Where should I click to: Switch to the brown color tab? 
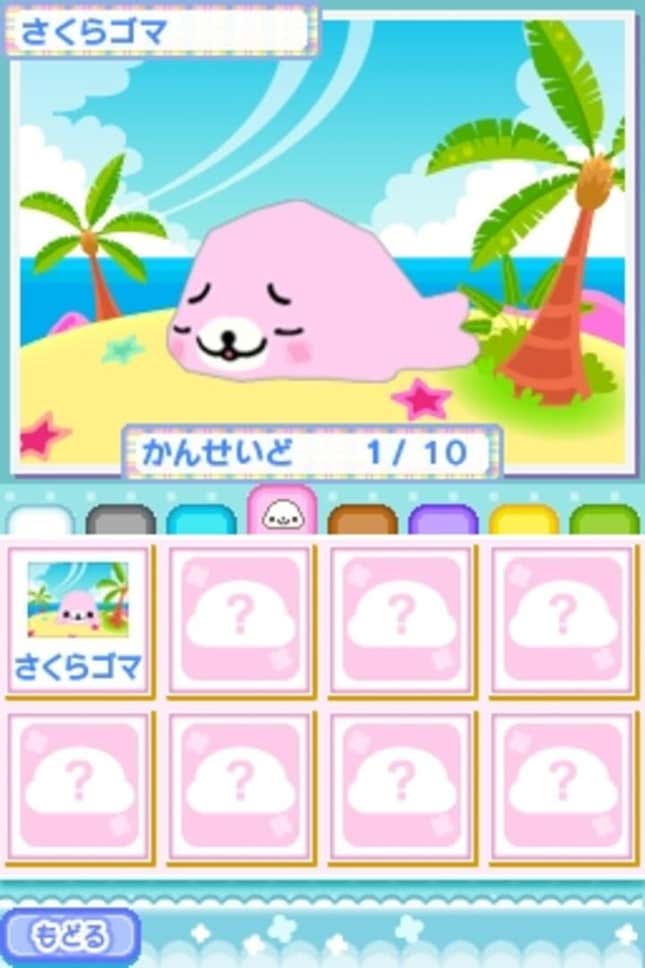362,521
